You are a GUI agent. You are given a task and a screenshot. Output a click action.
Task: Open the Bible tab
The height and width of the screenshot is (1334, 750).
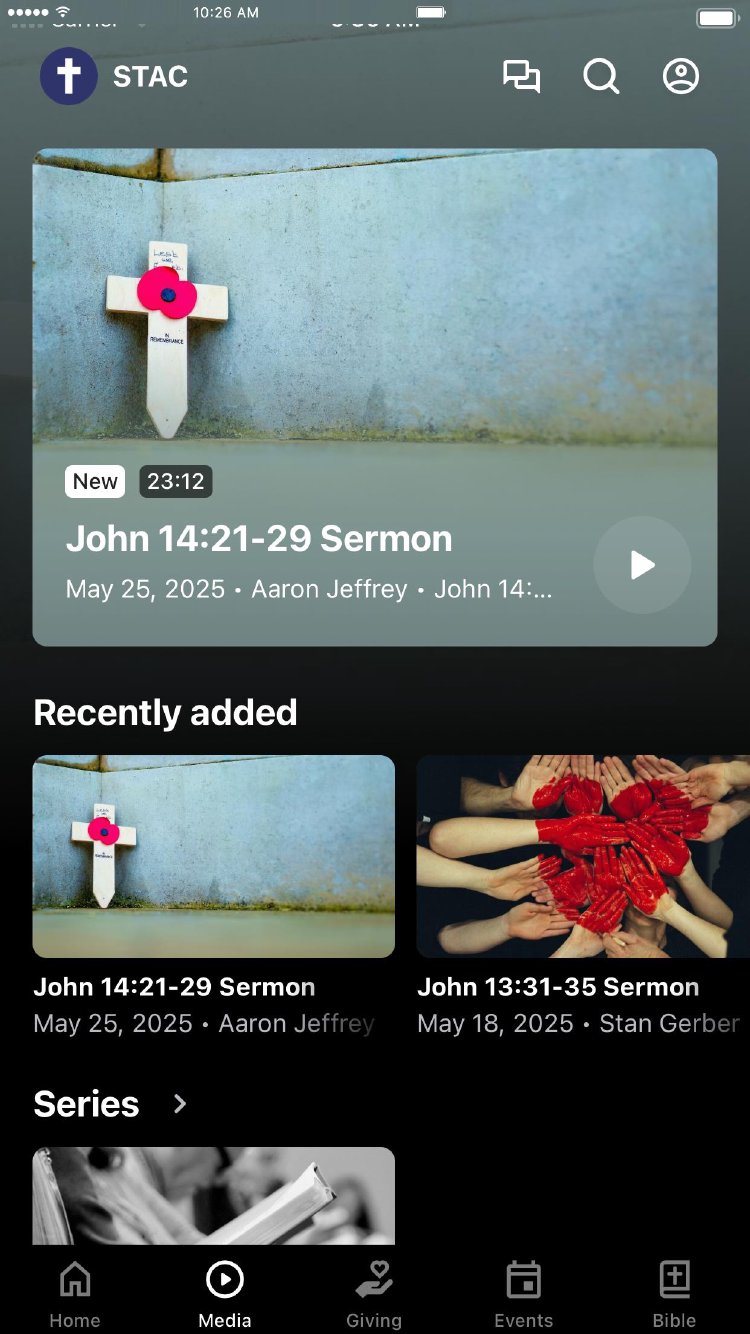pos(674,1293)
